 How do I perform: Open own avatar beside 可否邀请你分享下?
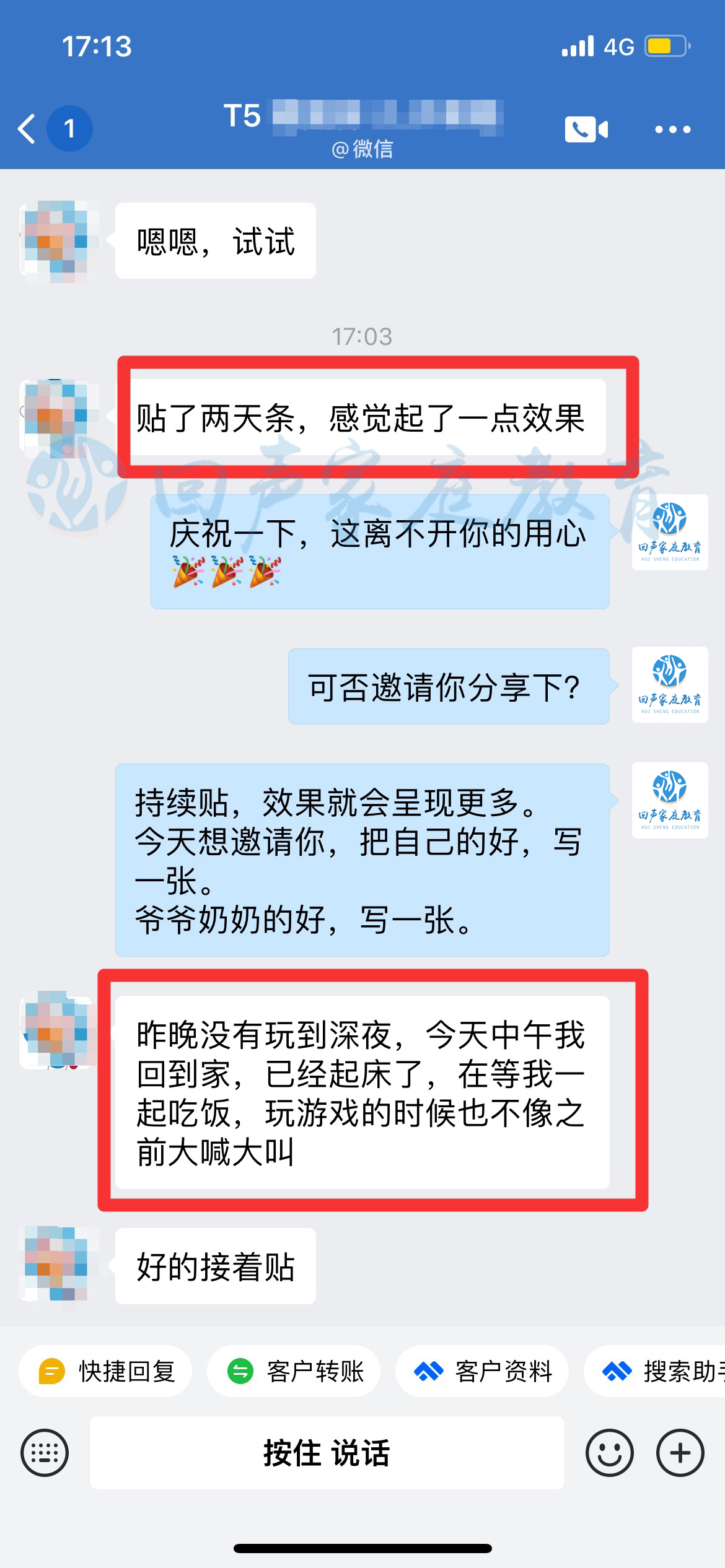tap(669, 684)
